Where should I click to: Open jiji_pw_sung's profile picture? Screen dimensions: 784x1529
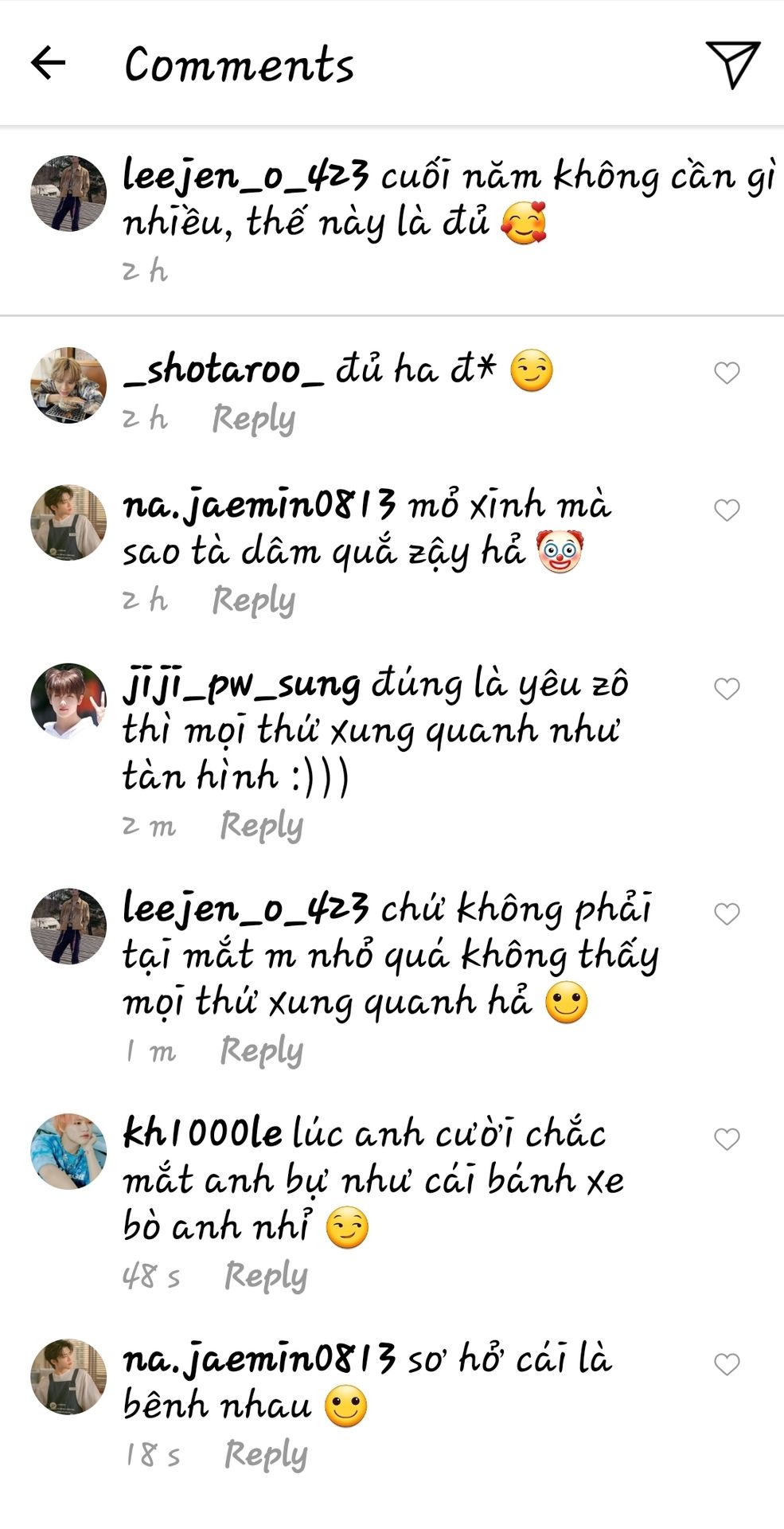tap(68, 701)
